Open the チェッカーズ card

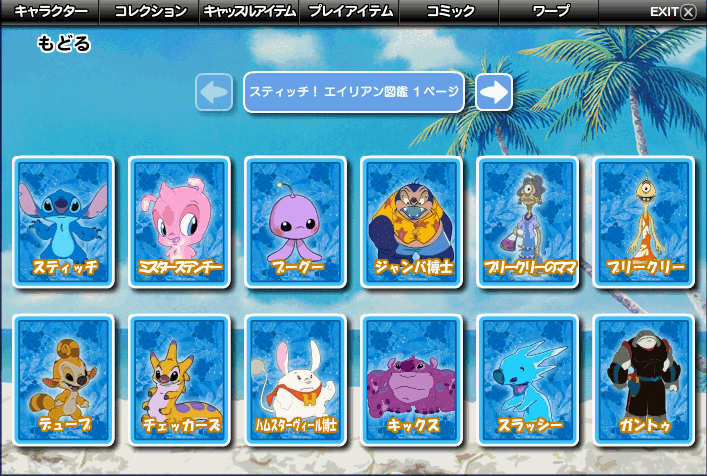[181, 379]
